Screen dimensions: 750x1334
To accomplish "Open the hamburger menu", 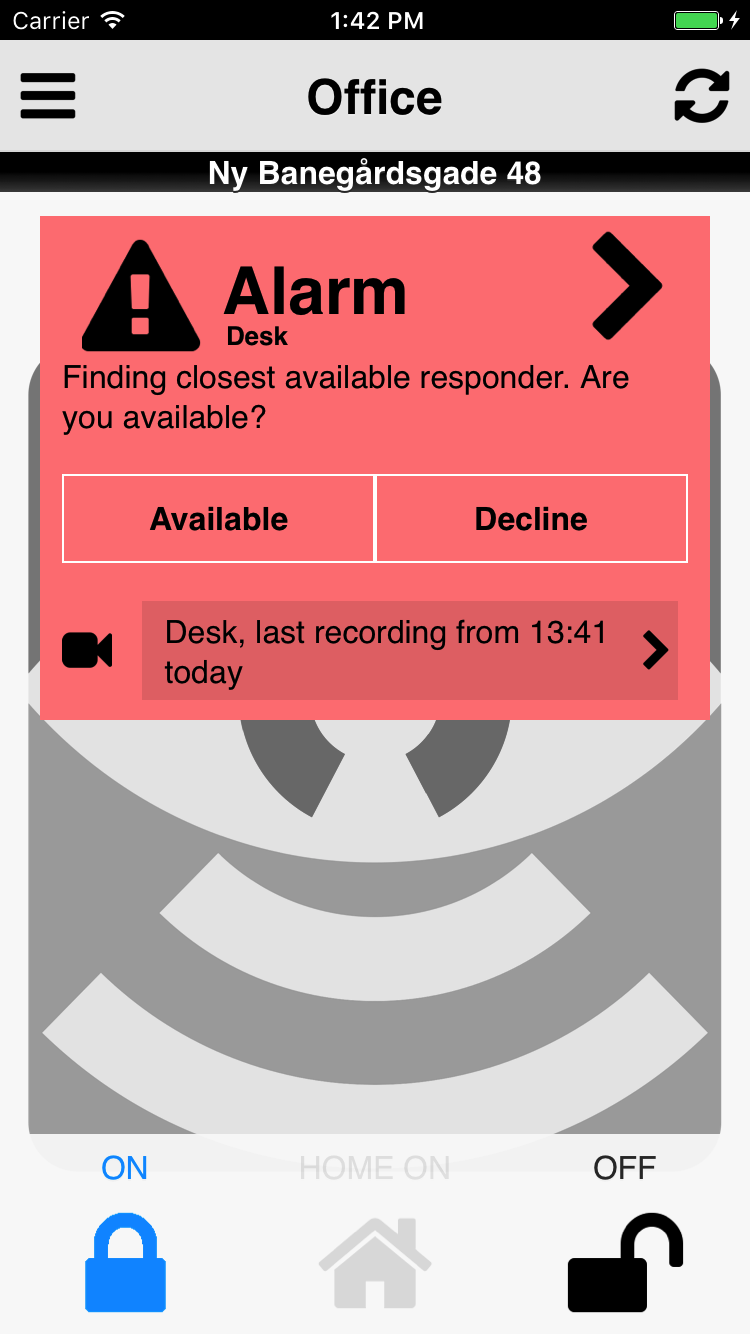I will tap(48, 97).
